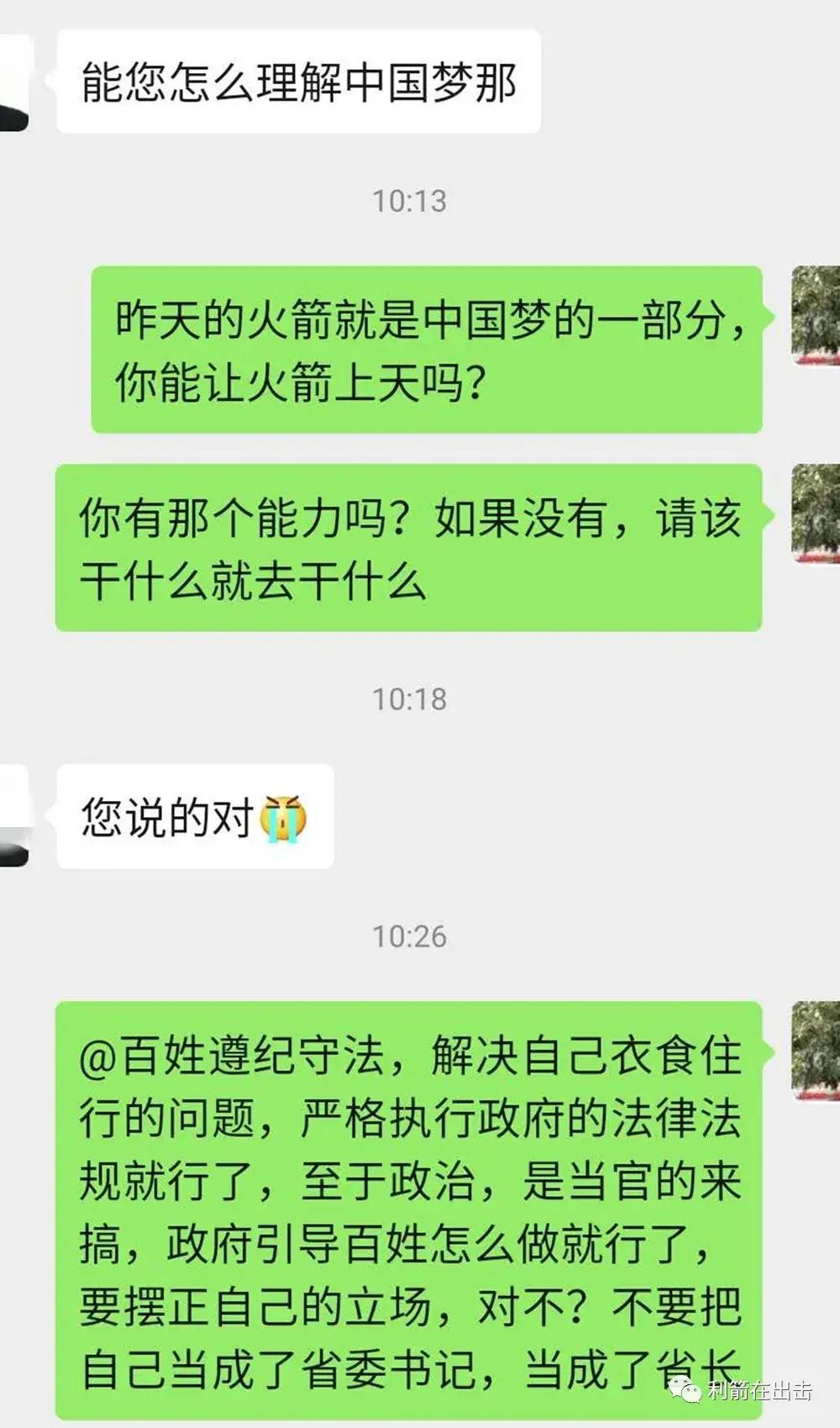Open sender avatar beside the @百姓遵纪守法 message

pos(816,1051)
